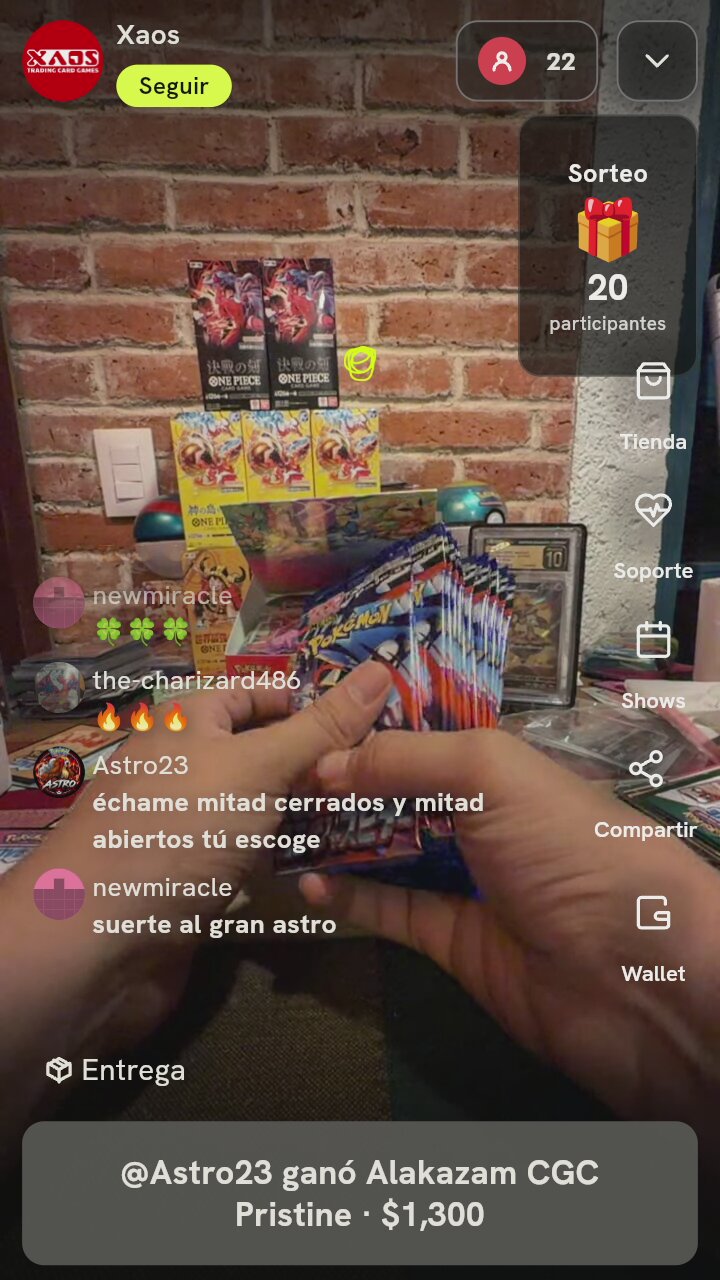This screenshot has height=1280, width=720.
Task: Follow Xaos with the Seguir button
Action: pos(174,86)
